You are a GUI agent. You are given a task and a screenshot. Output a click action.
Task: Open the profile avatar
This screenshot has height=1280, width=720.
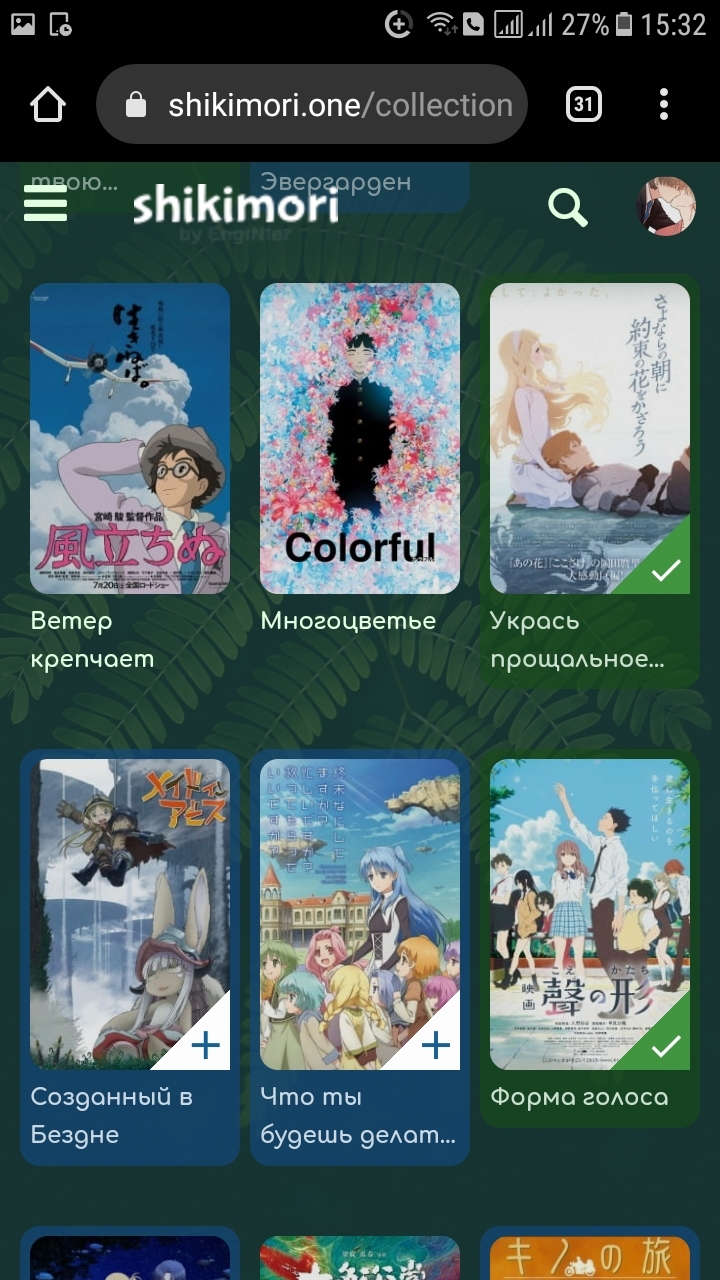point(665,206)
